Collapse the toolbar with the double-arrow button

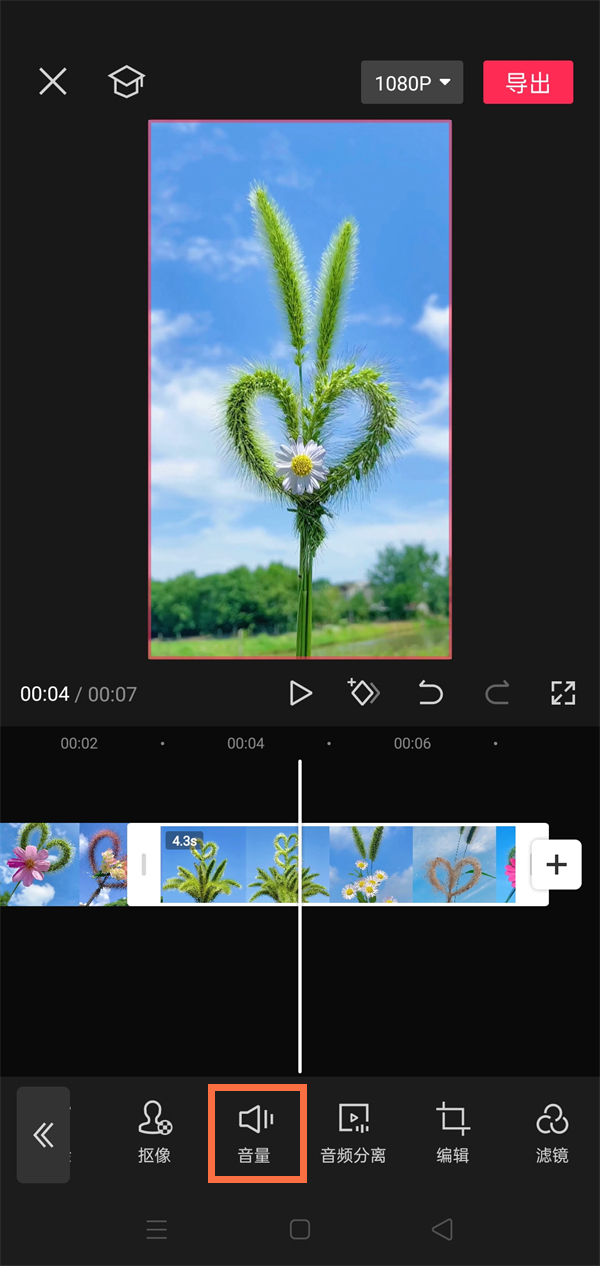[43, 1135]
